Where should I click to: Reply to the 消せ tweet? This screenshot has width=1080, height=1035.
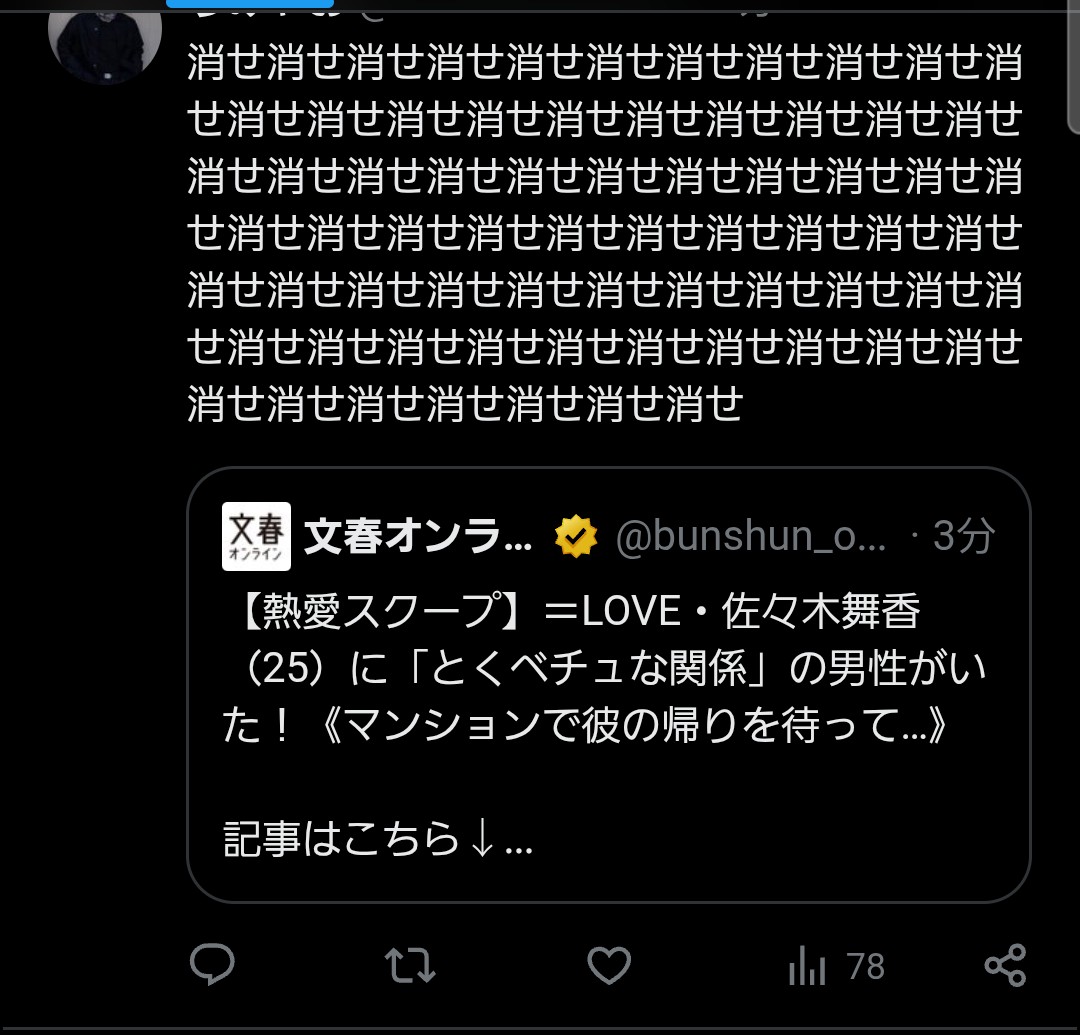pos(212,965)
